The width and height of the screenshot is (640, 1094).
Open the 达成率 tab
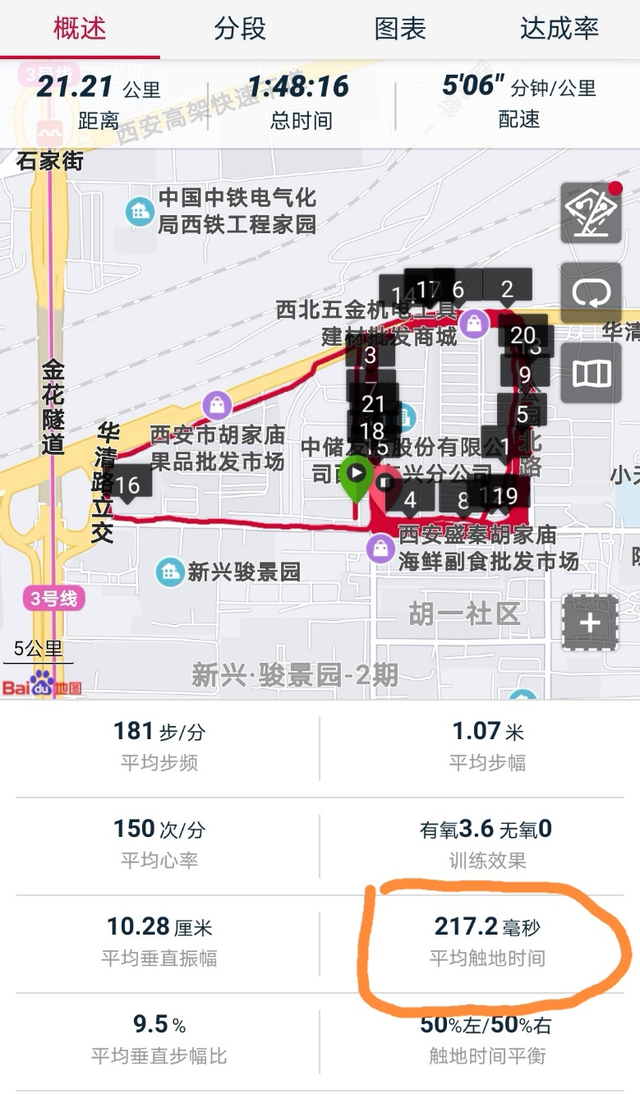[559, 28]
